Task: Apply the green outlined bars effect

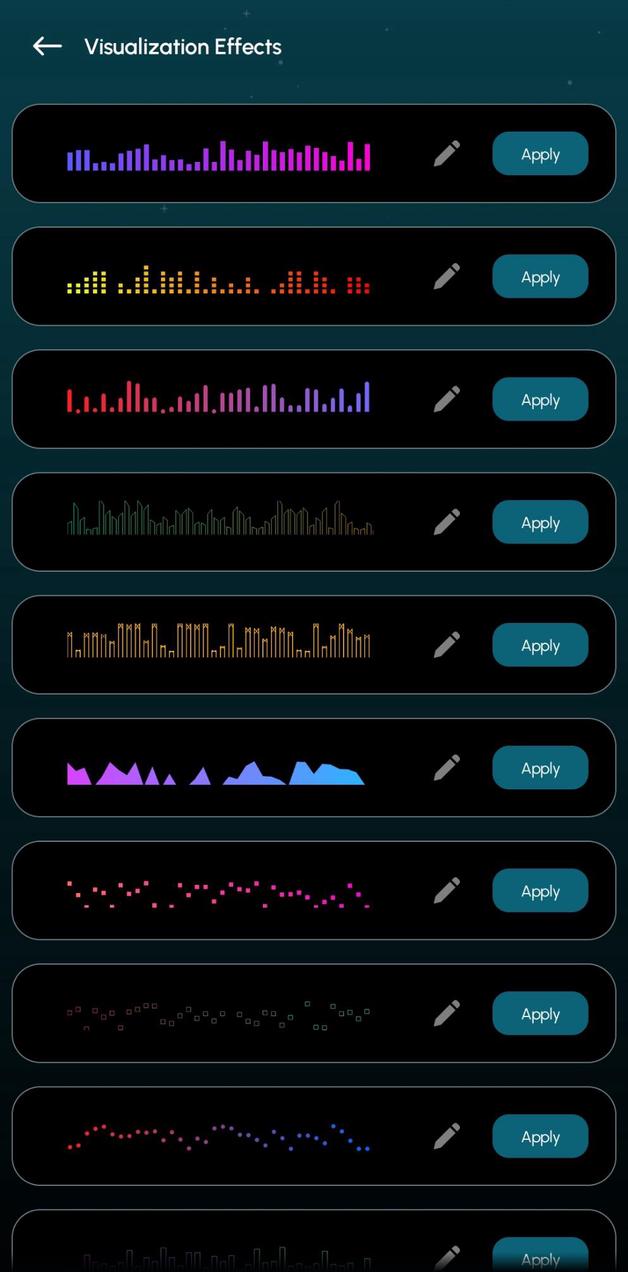Action: tap(540, 523)
